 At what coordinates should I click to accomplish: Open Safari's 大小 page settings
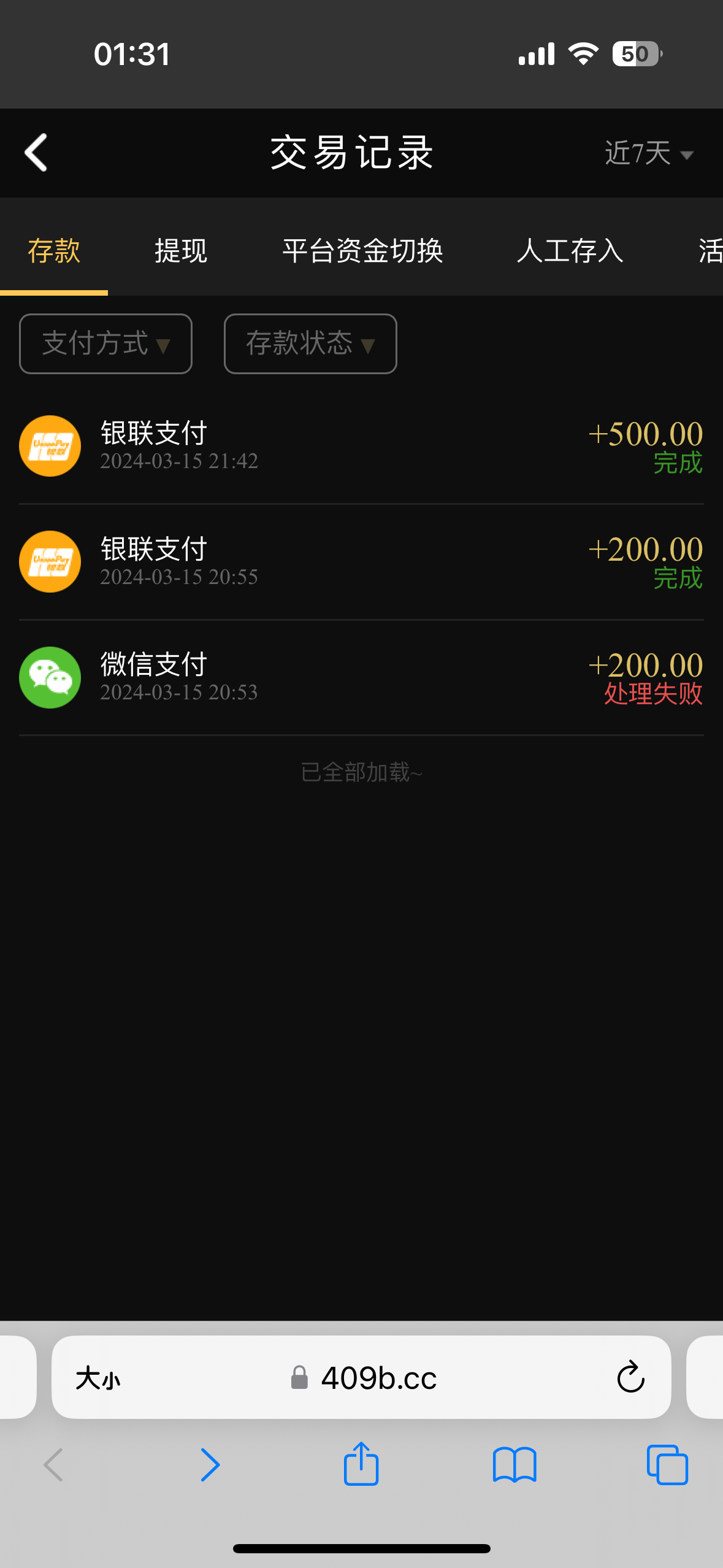98,1378
